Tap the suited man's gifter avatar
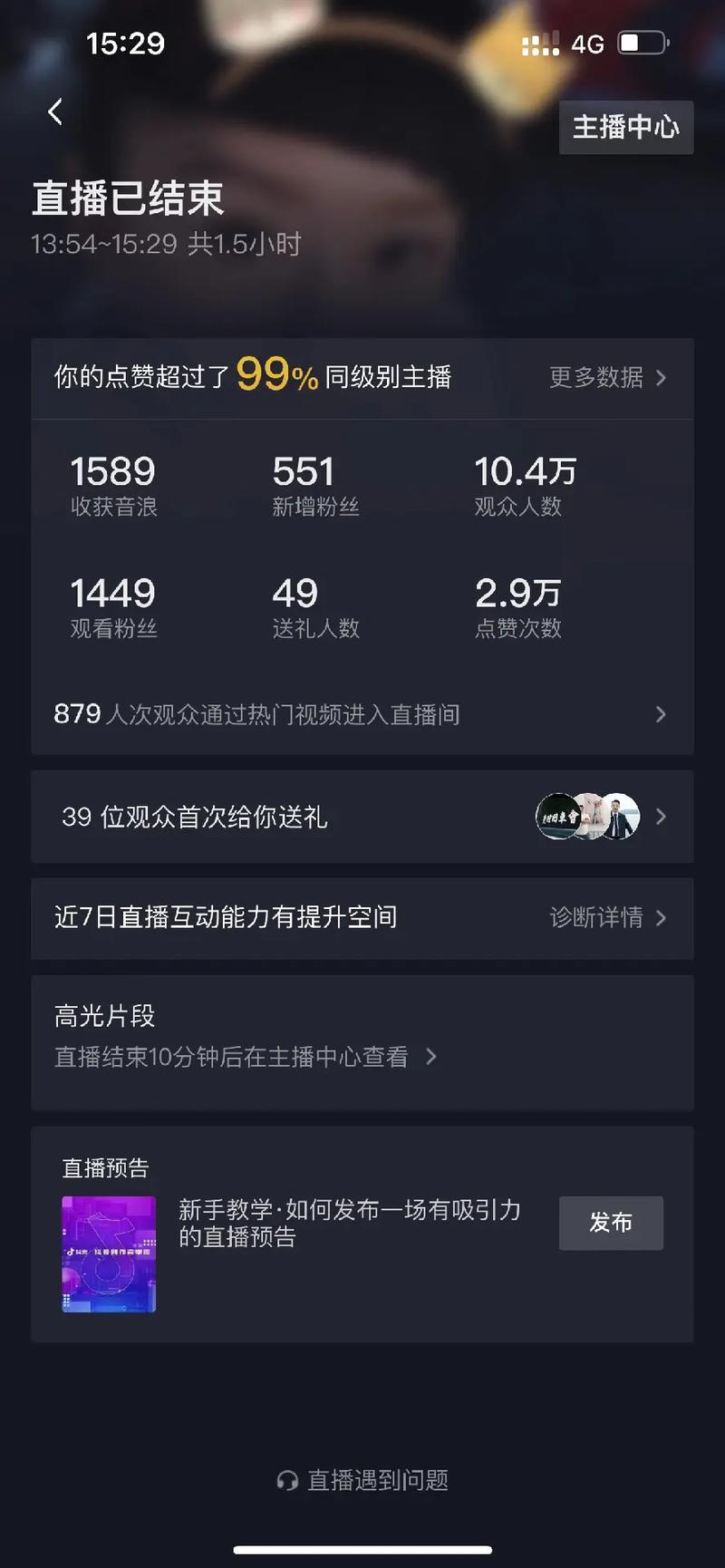The width and height of the screenshot is (725, 1568). coord(619,817)
